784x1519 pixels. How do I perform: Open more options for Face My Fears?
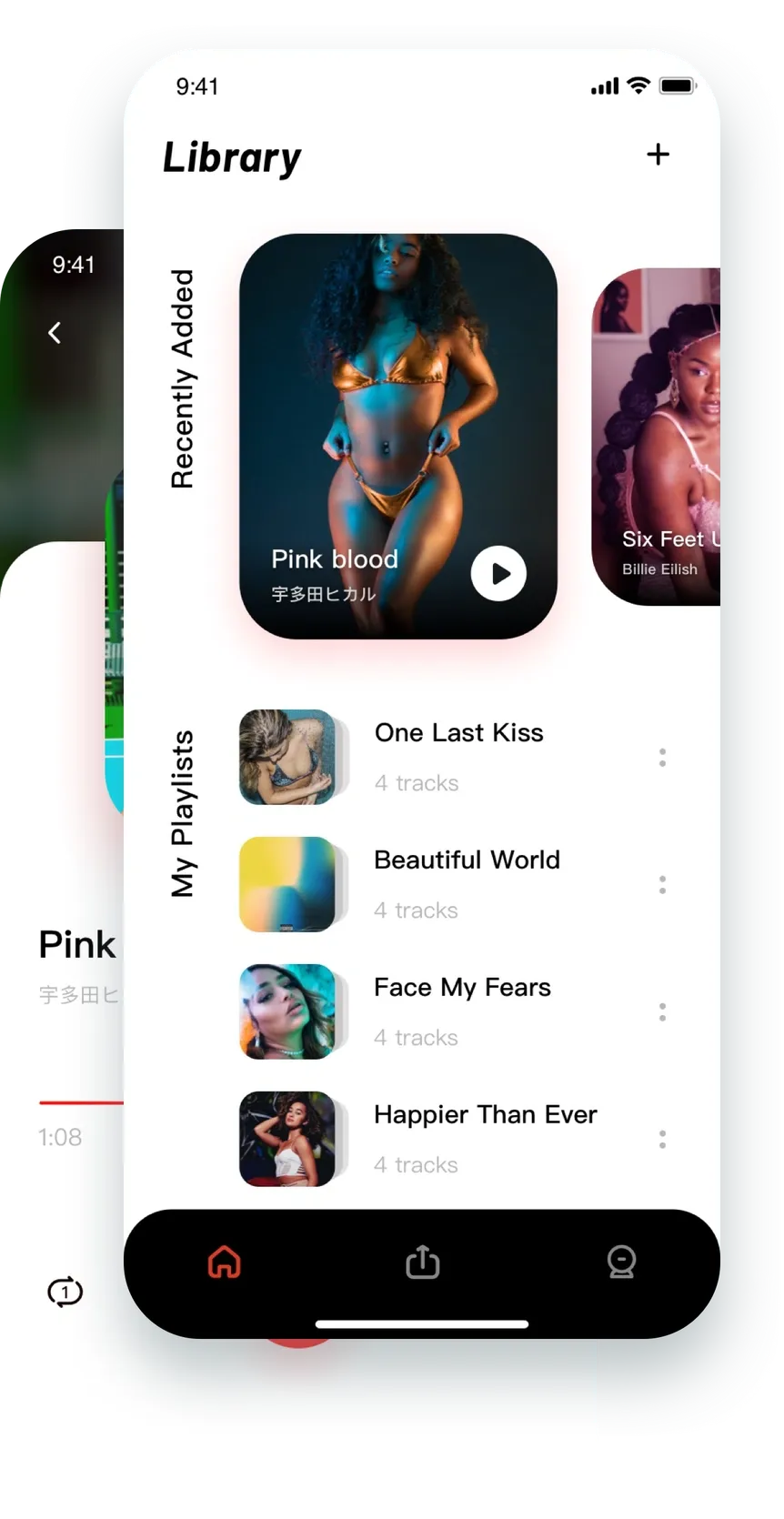coord(662,1012)
